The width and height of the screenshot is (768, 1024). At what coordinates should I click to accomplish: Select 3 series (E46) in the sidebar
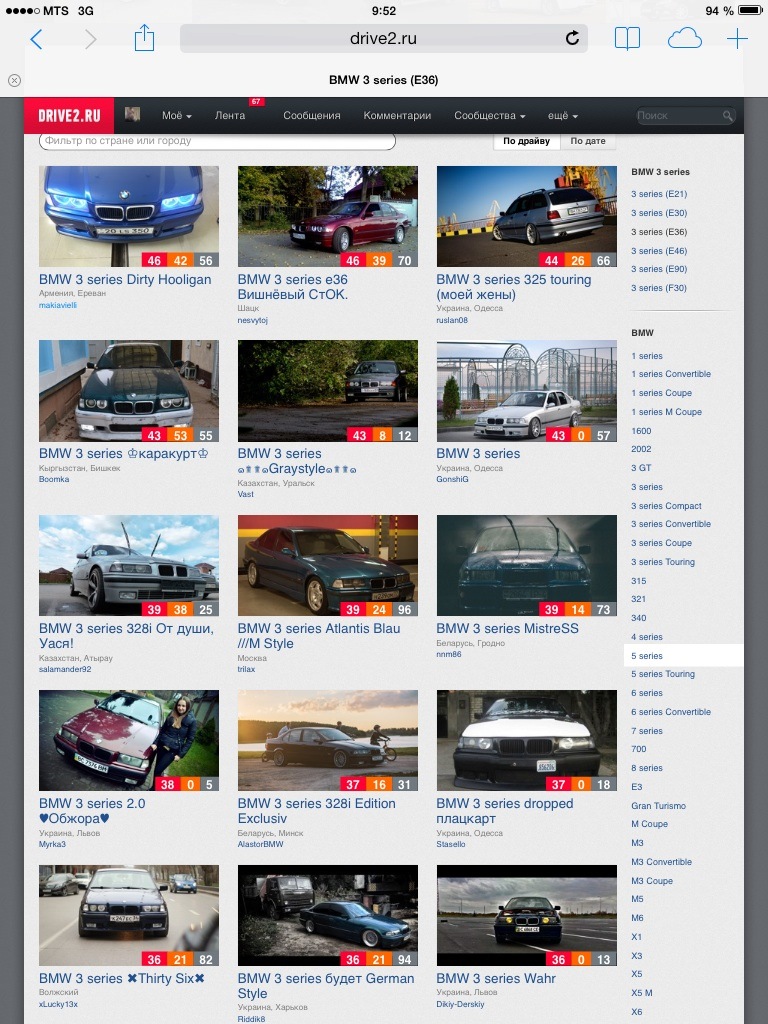point(659,251)
